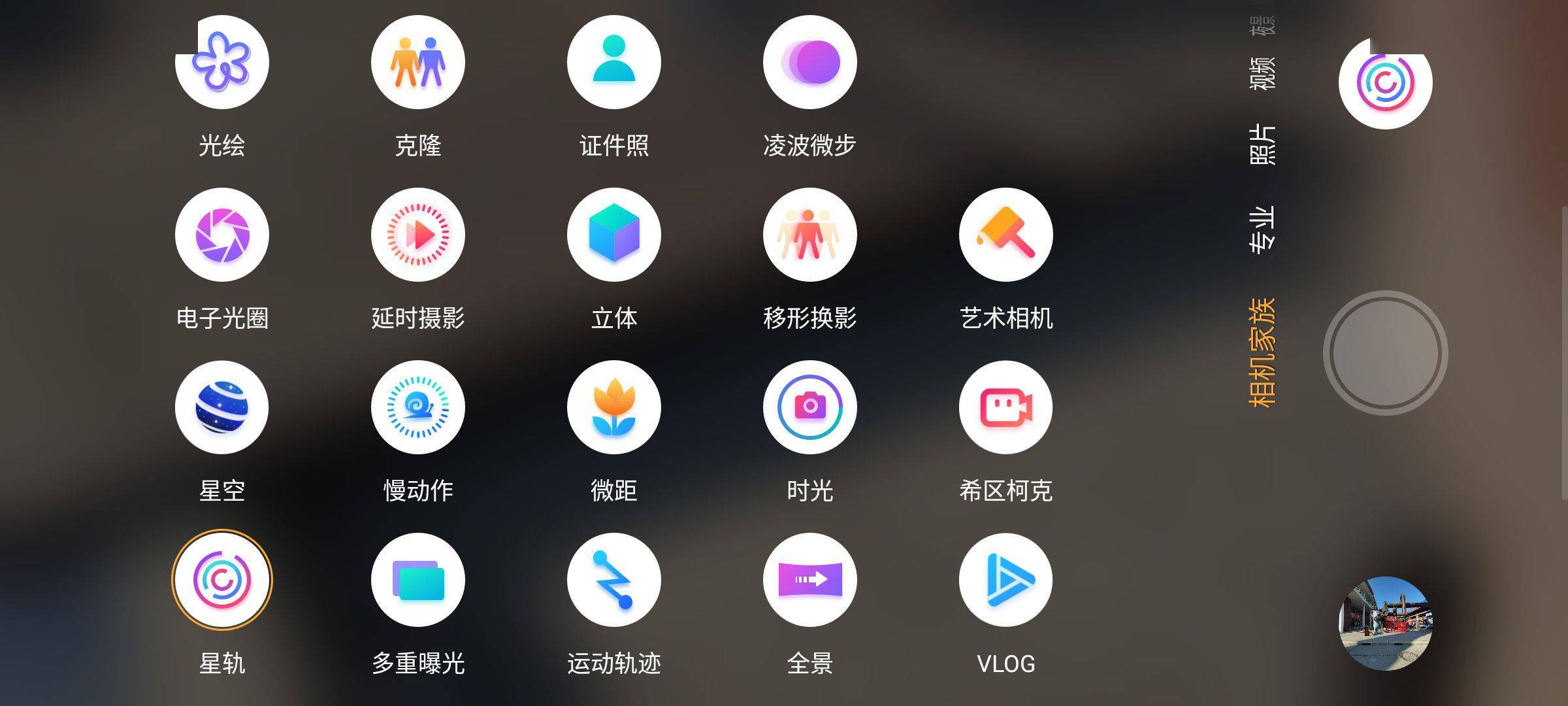
Task: Open the last photo in gallery
Action: click(x=1385, y=623)
